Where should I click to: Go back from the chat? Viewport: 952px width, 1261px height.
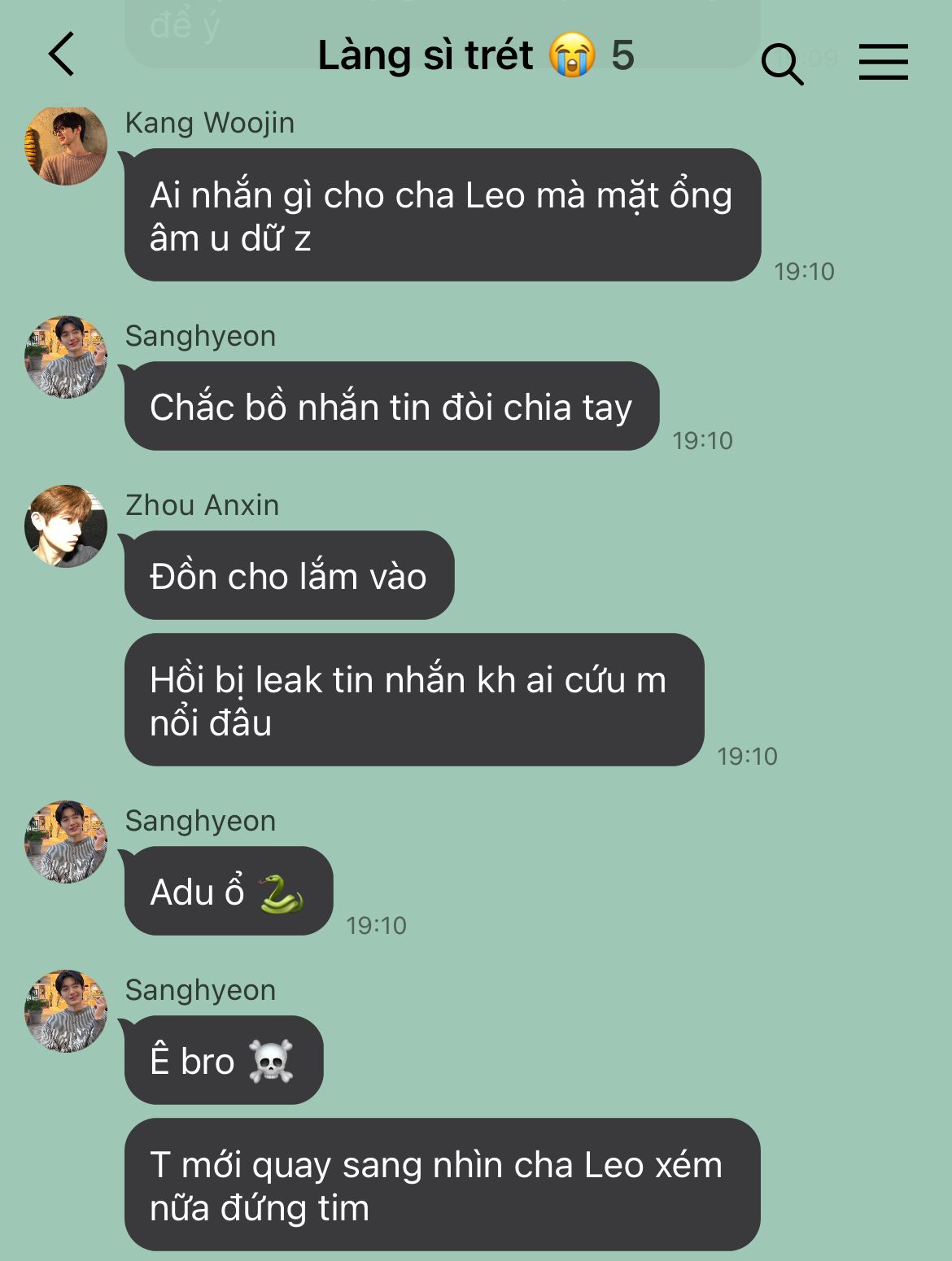(x=62, y=55)
